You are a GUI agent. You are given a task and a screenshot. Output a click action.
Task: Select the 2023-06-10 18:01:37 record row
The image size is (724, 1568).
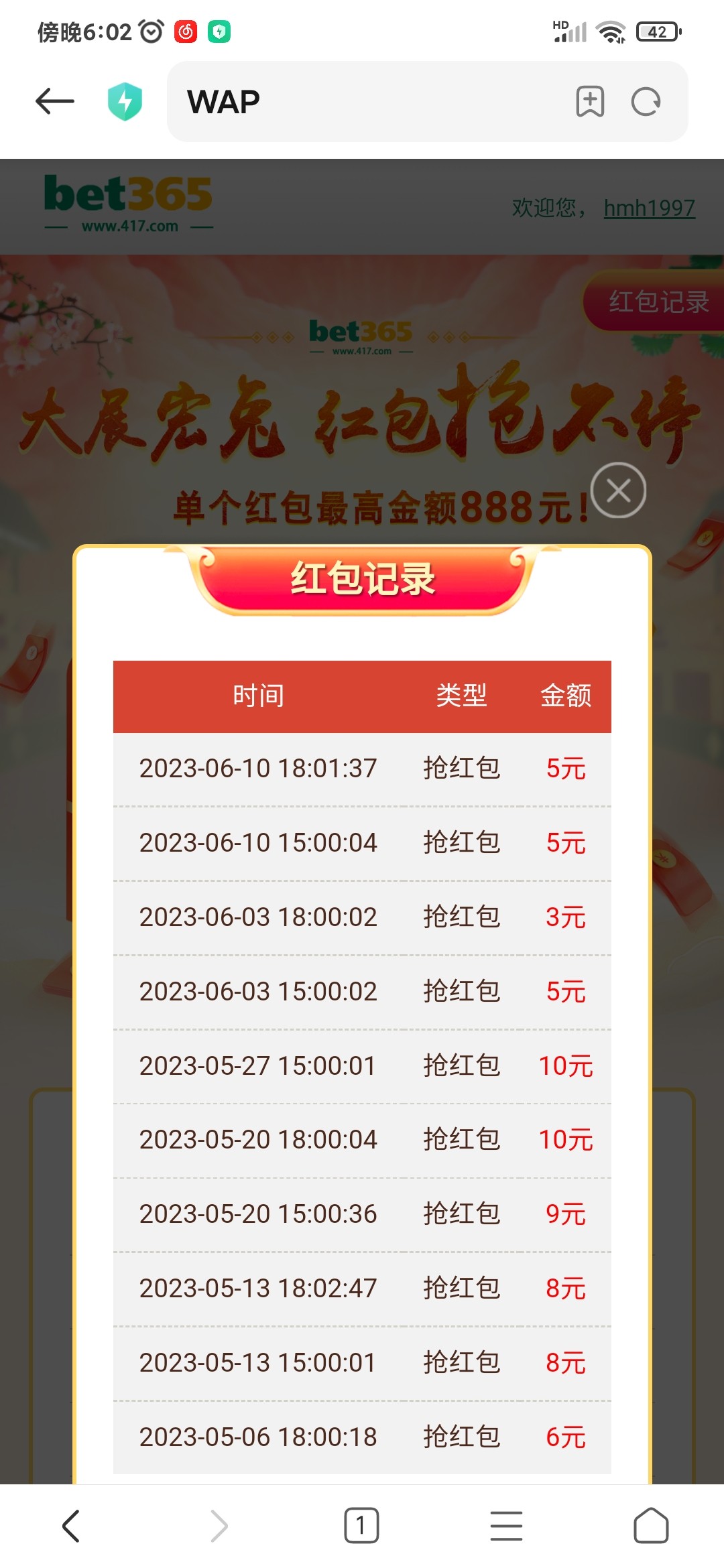tap(362, 769)
